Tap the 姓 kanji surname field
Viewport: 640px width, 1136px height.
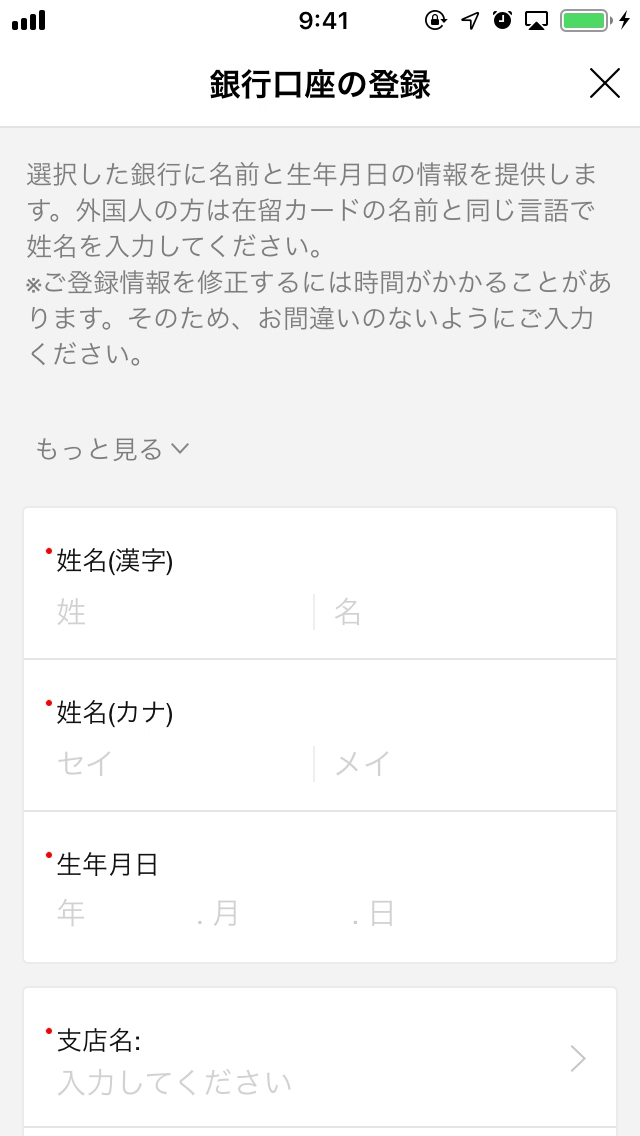pyautogui.click(x=184, y=612)
